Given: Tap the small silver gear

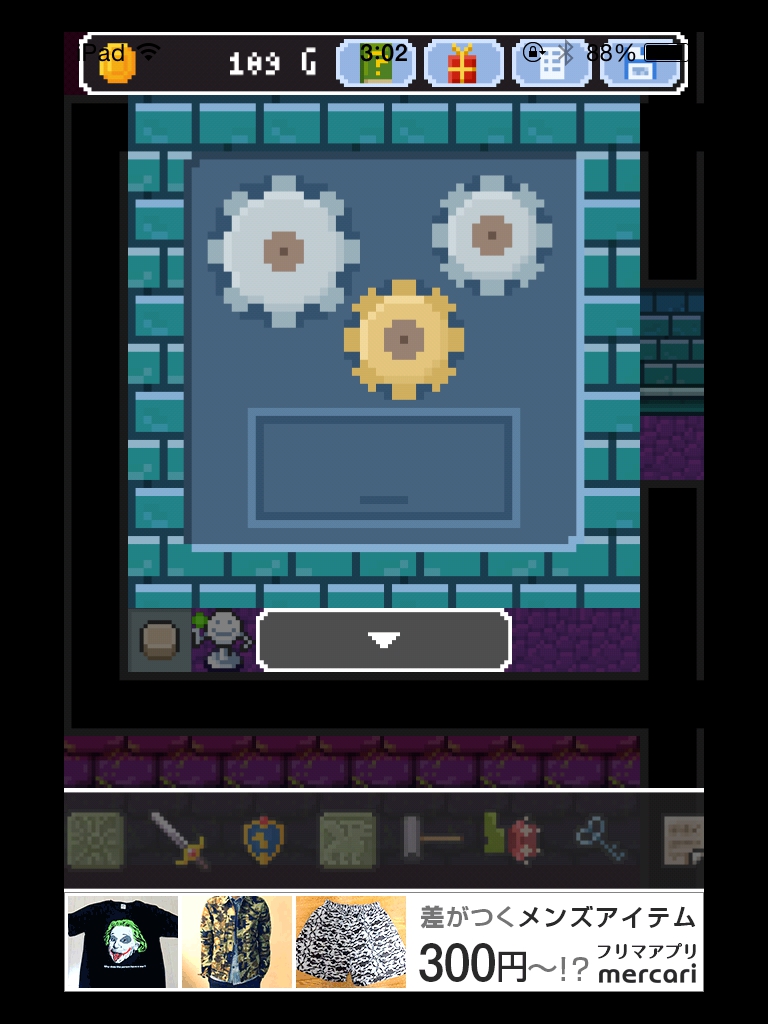Looking at the screenshot, I should pyautogui.click(x=491, y=235).
